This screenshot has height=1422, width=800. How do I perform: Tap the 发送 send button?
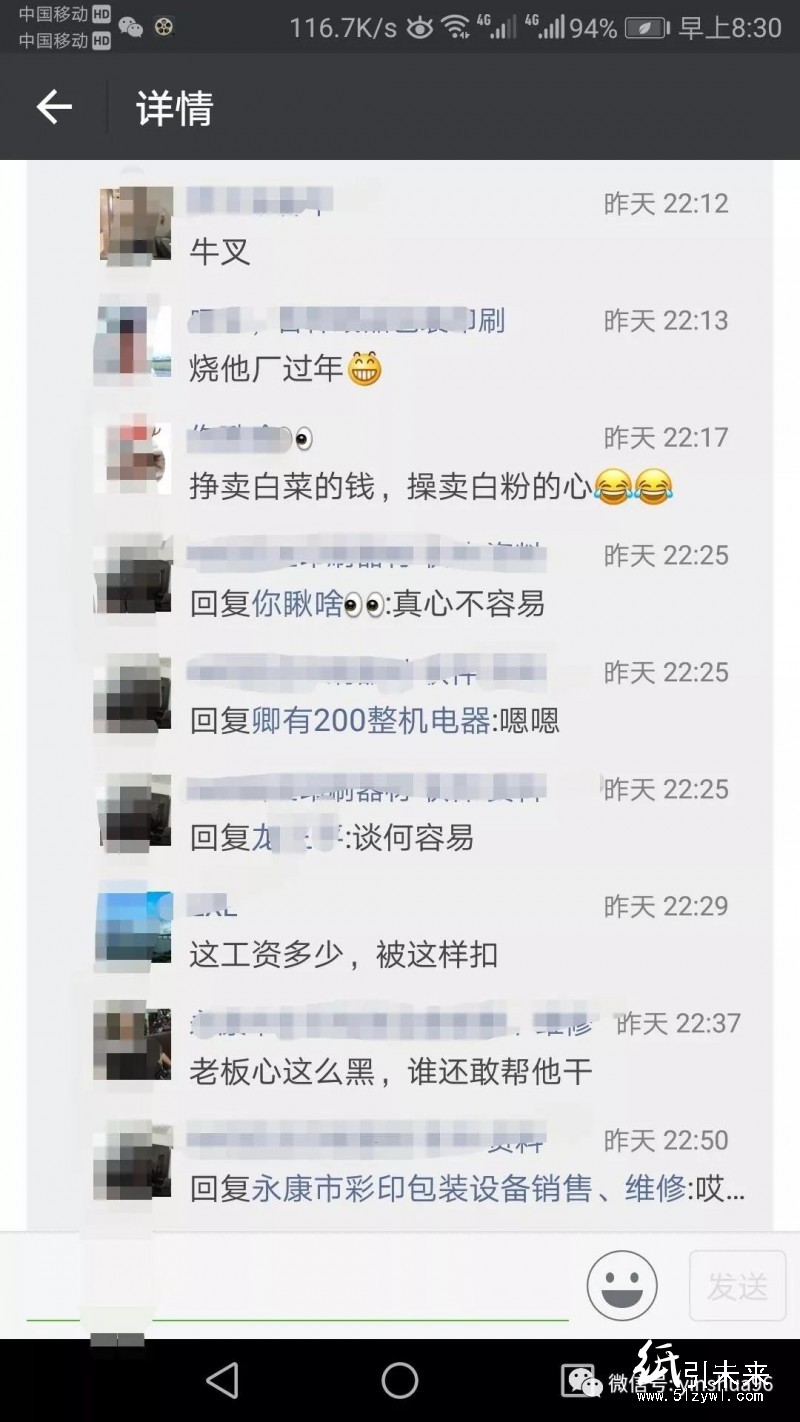737,1285
